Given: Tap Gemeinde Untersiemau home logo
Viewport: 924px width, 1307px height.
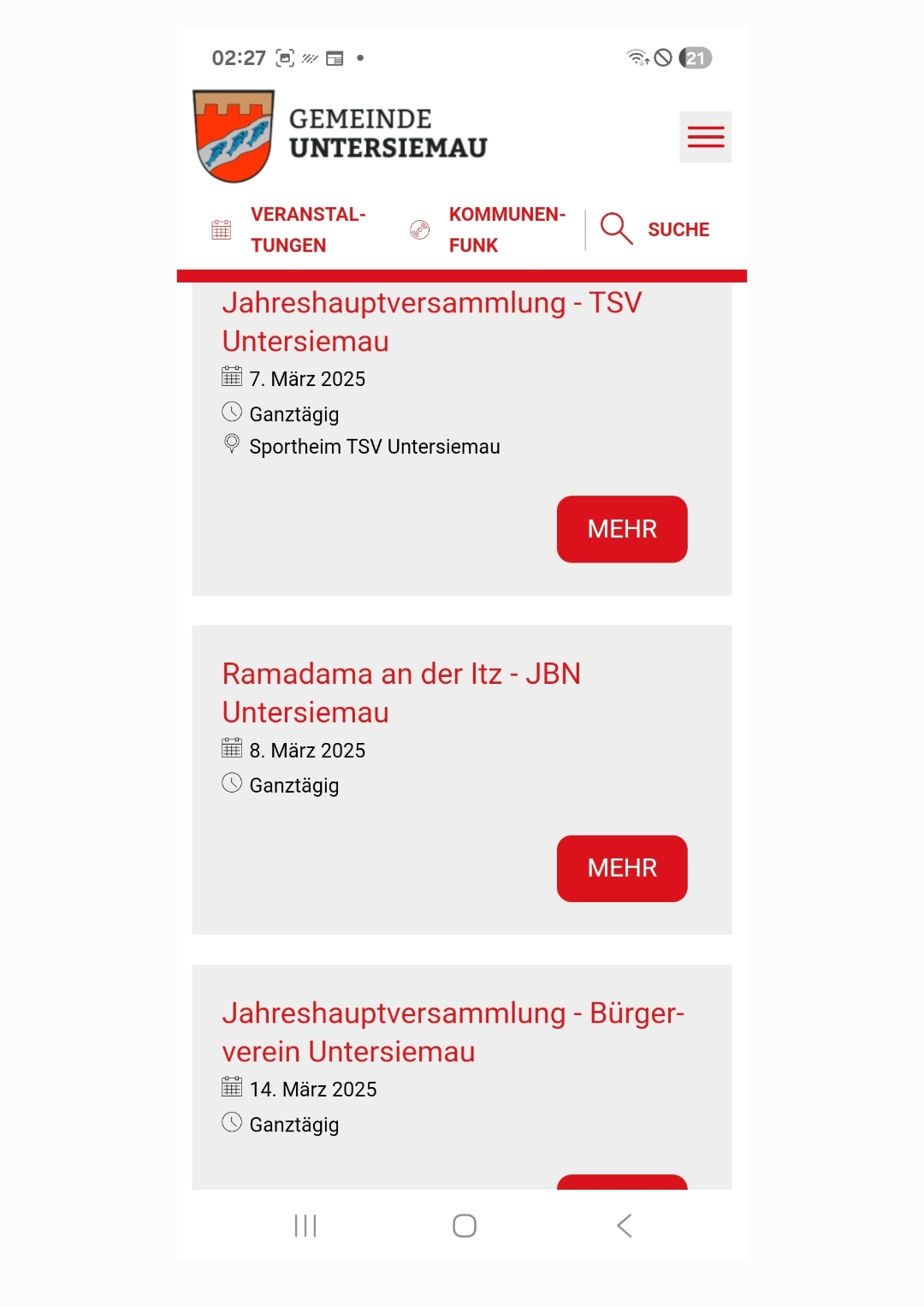Looking at the screenshot, I should point(341,136).
